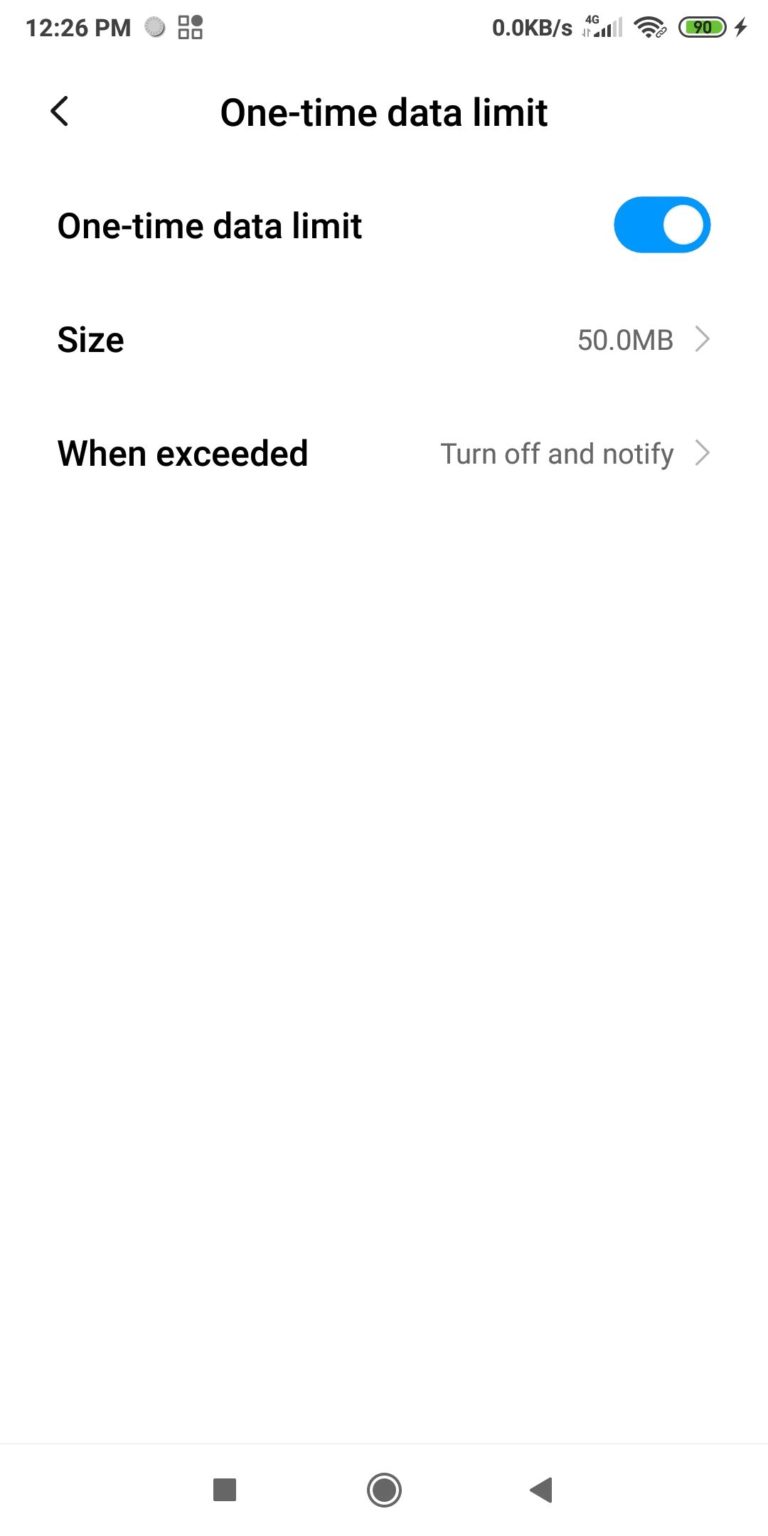This screenshot has width=768, height=1536.
Task: Open Size selection via its arrow
Action: [702, 339]
